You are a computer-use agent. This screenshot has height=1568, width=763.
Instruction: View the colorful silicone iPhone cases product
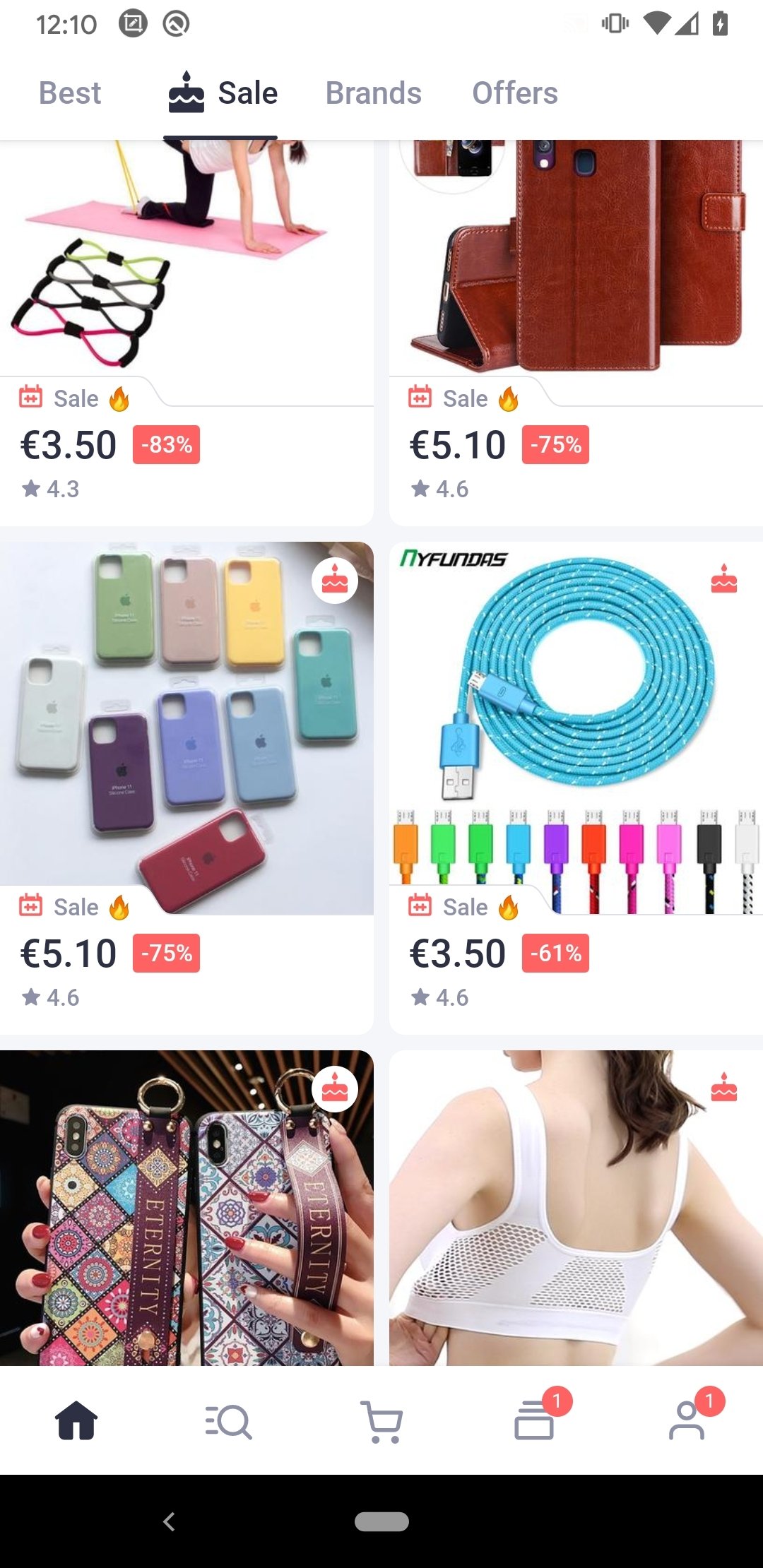187,727
